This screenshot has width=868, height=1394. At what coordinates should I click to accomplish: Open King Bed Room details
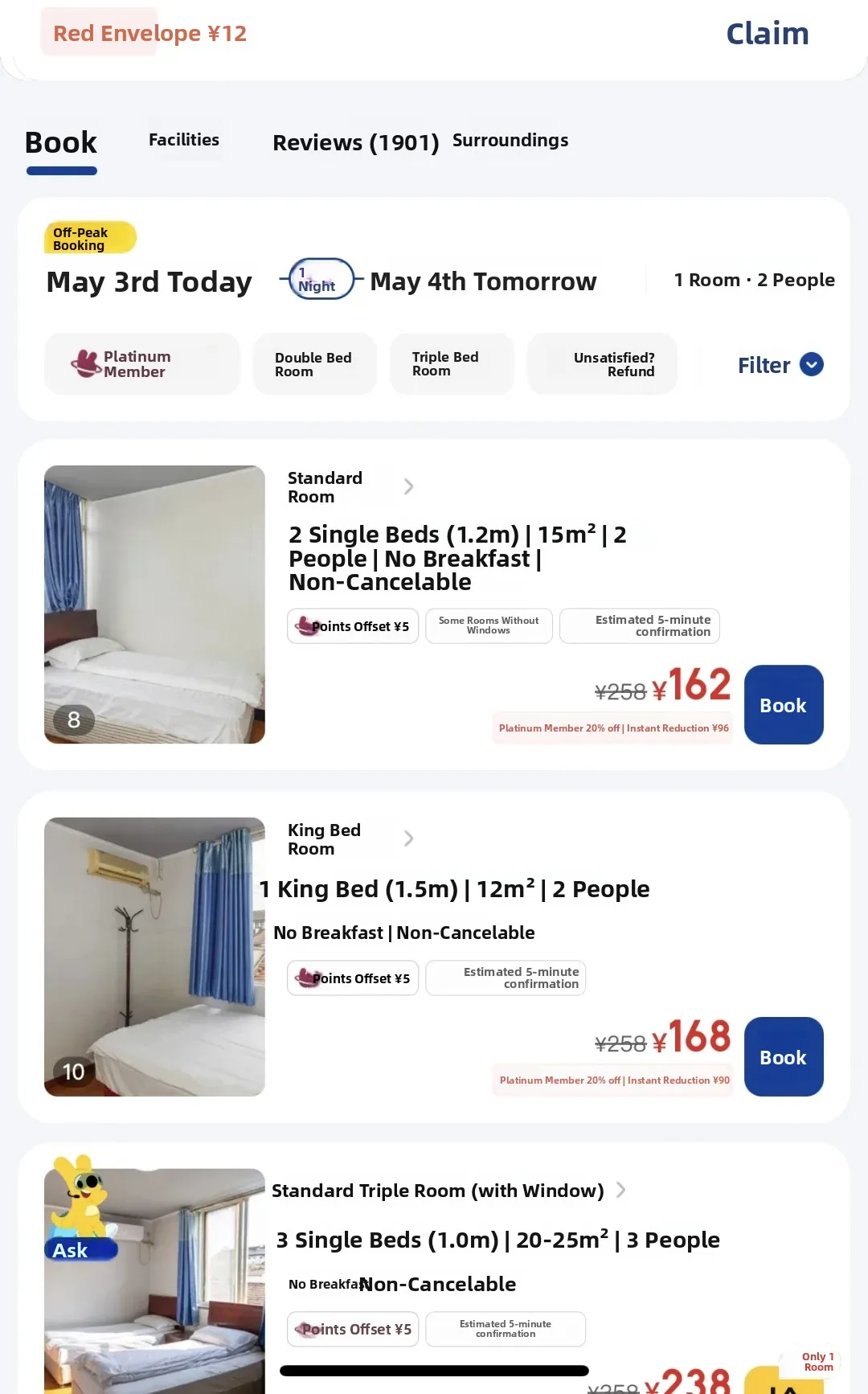[350, 839]
